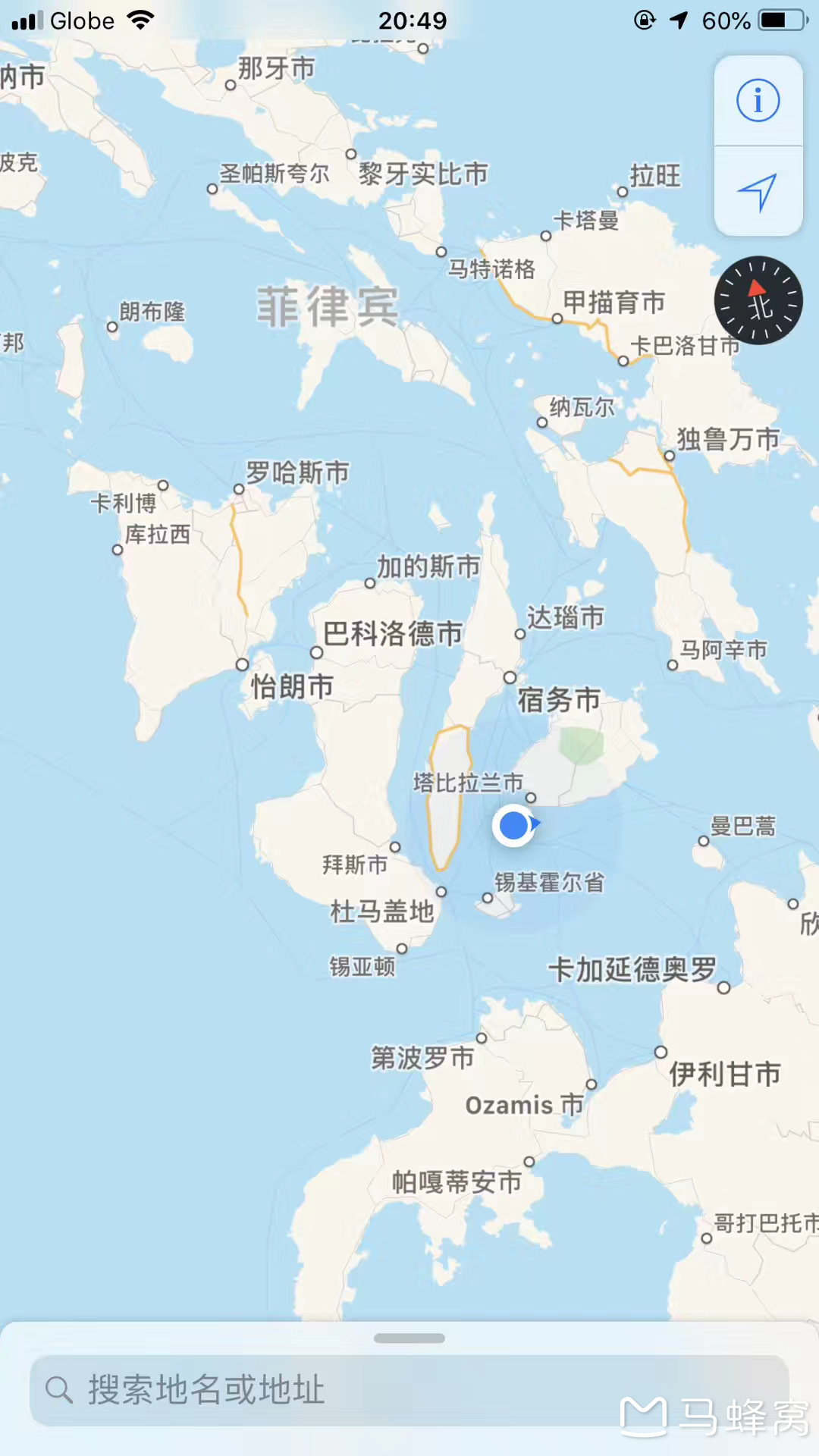Select the 独鲁万市 city label
The width and height of the screenshot is (819, 1456).
click(x=728, y=439)
